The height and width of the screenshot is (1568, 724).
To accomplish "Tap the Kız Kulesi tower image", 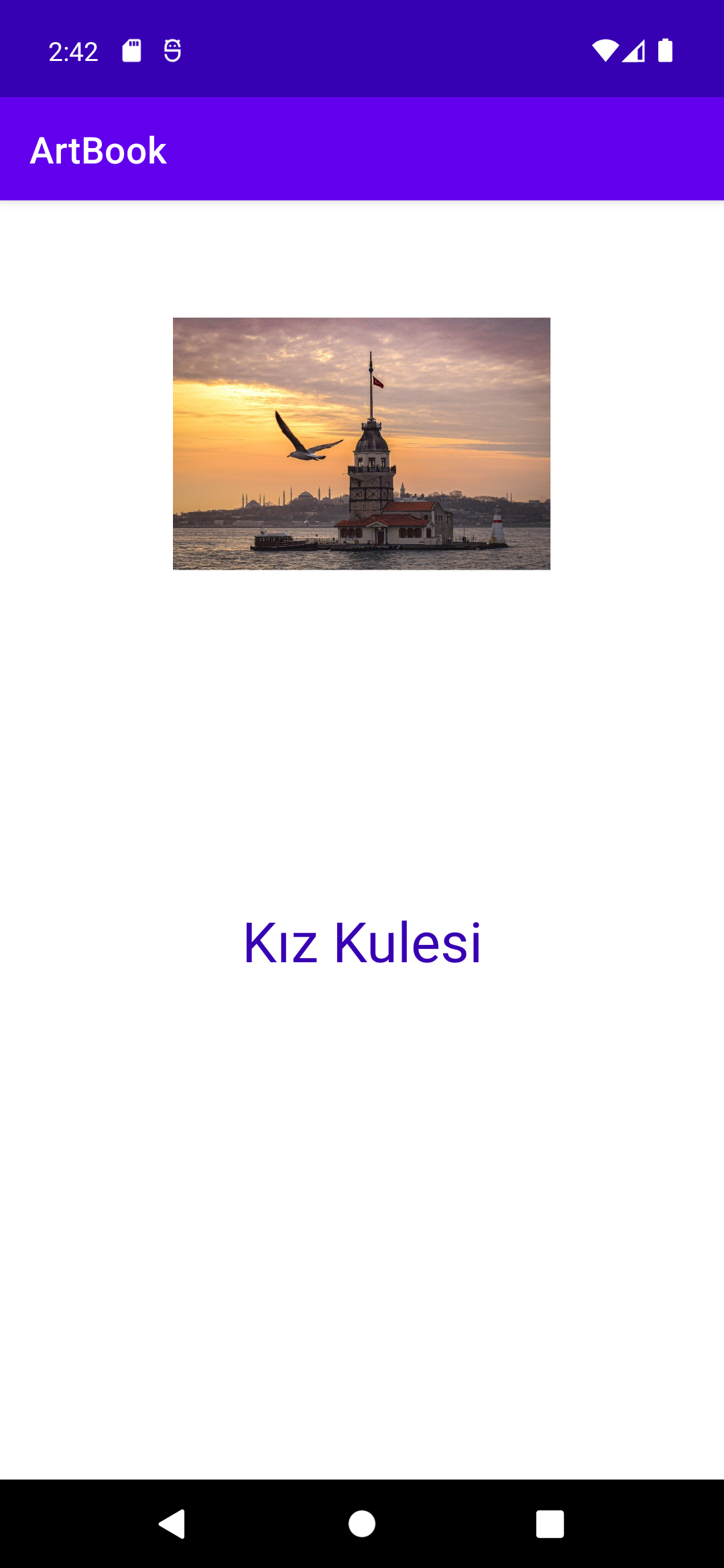I will point(361,444).
